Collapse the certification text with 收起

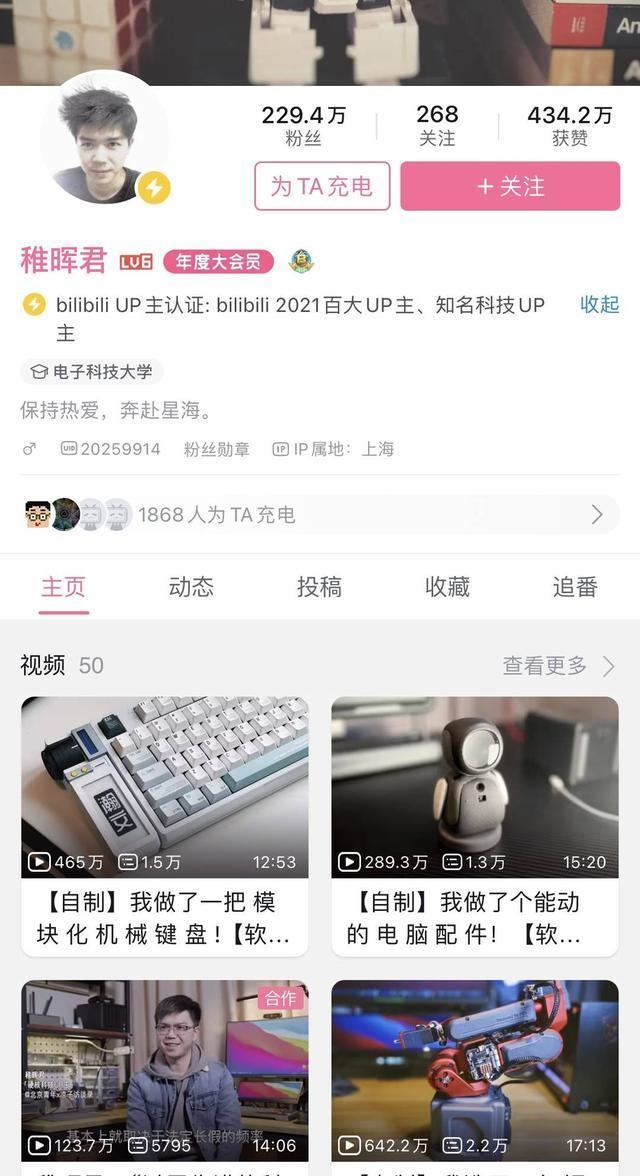599,305
